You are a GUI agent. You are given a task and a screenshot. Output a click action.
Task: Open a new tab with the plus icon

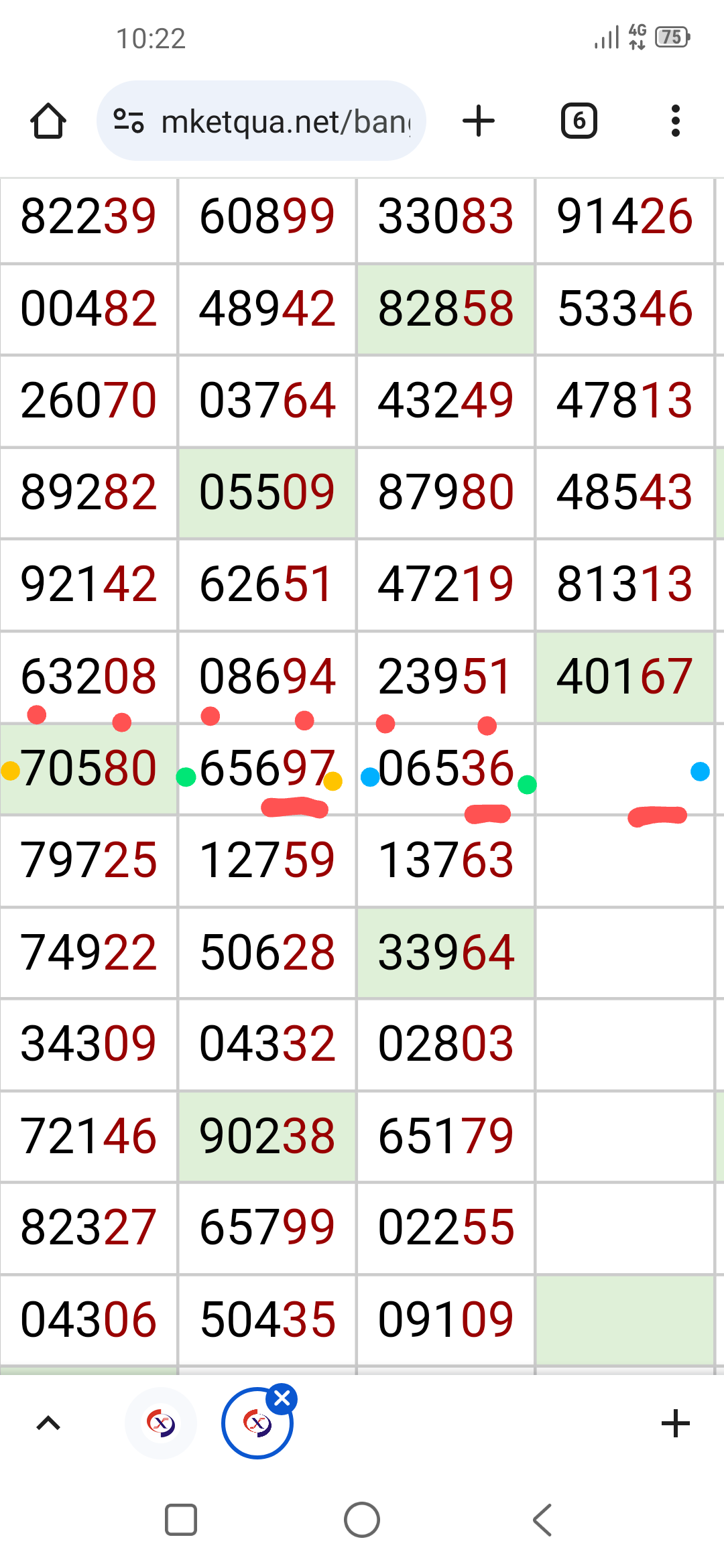point(479,121)
